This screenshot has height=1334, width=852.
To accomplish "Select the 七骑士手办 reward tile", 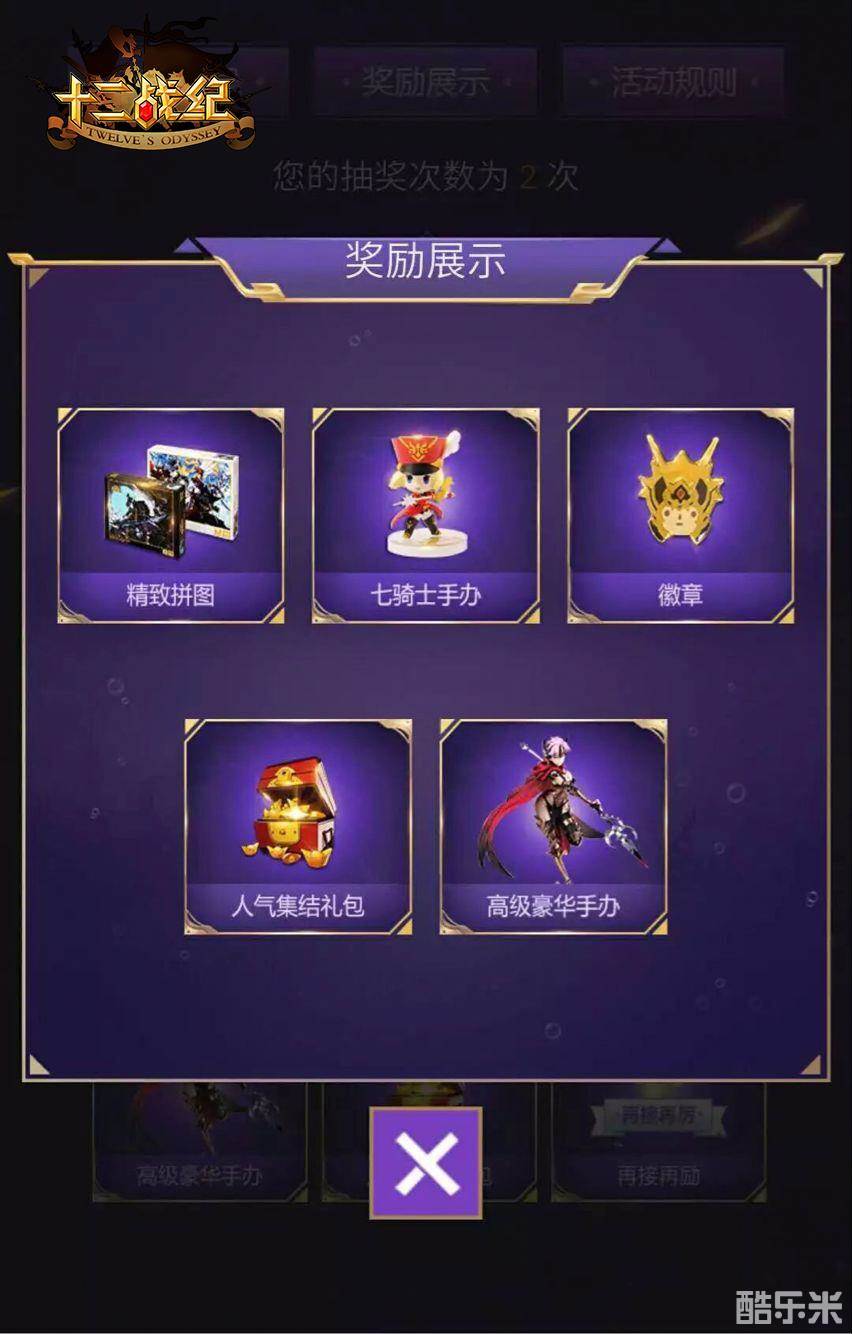I will tap(426, 516).
